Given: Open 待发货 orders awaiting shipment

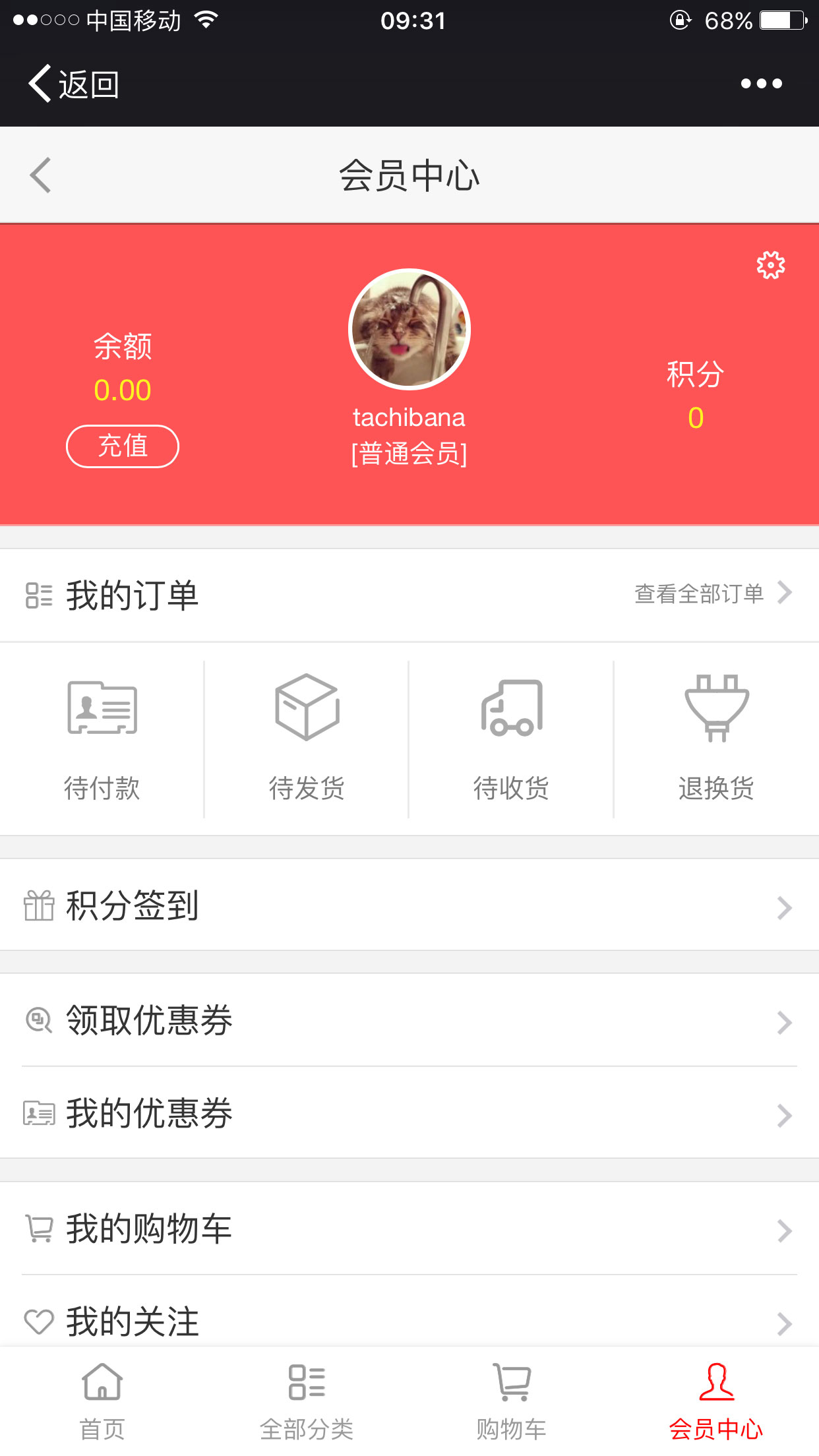Looking at the screenshot, I should 307,739.
